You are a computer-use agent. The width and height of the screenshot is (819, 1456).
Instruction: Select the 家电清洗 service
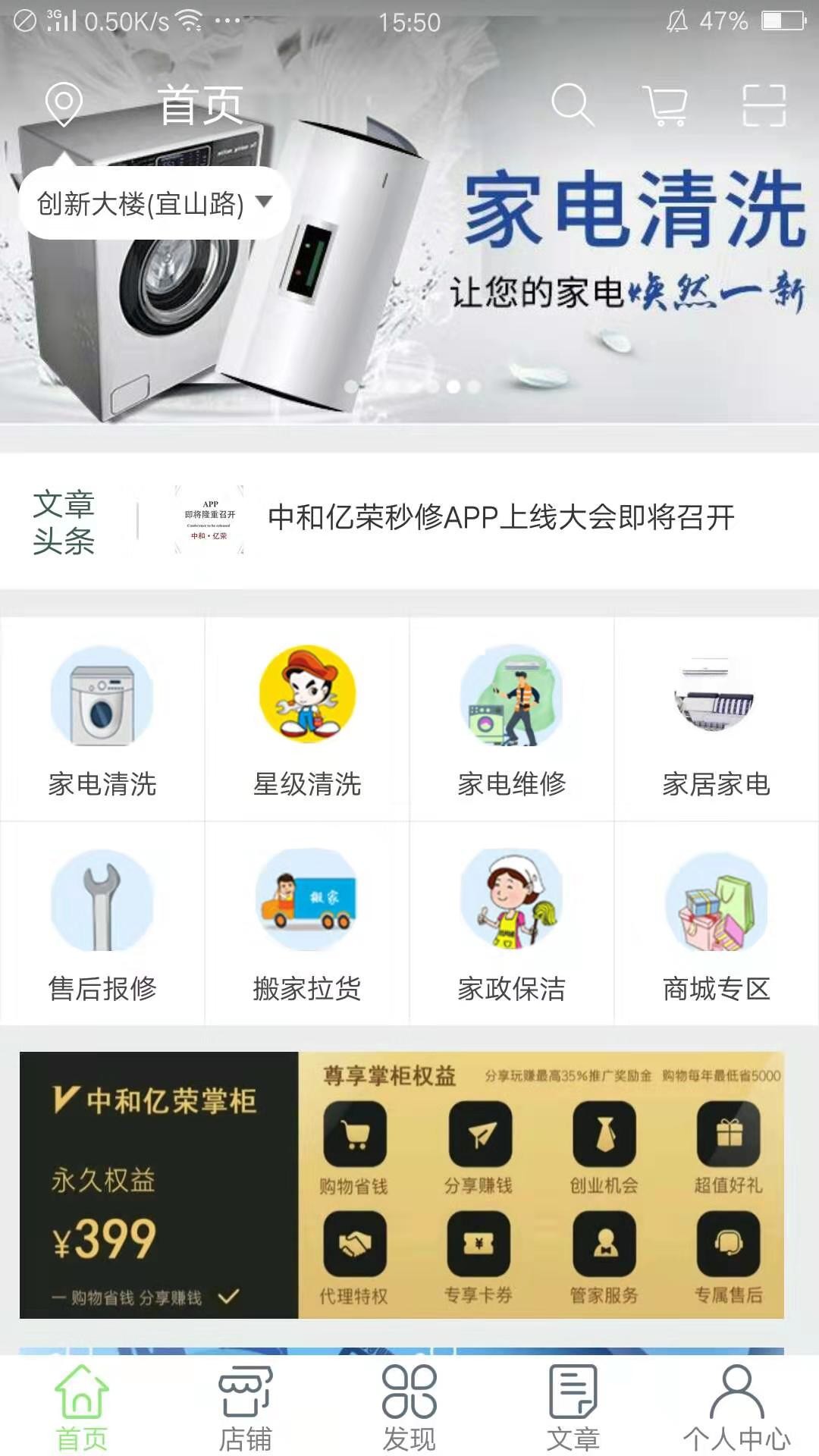(102, 719)
